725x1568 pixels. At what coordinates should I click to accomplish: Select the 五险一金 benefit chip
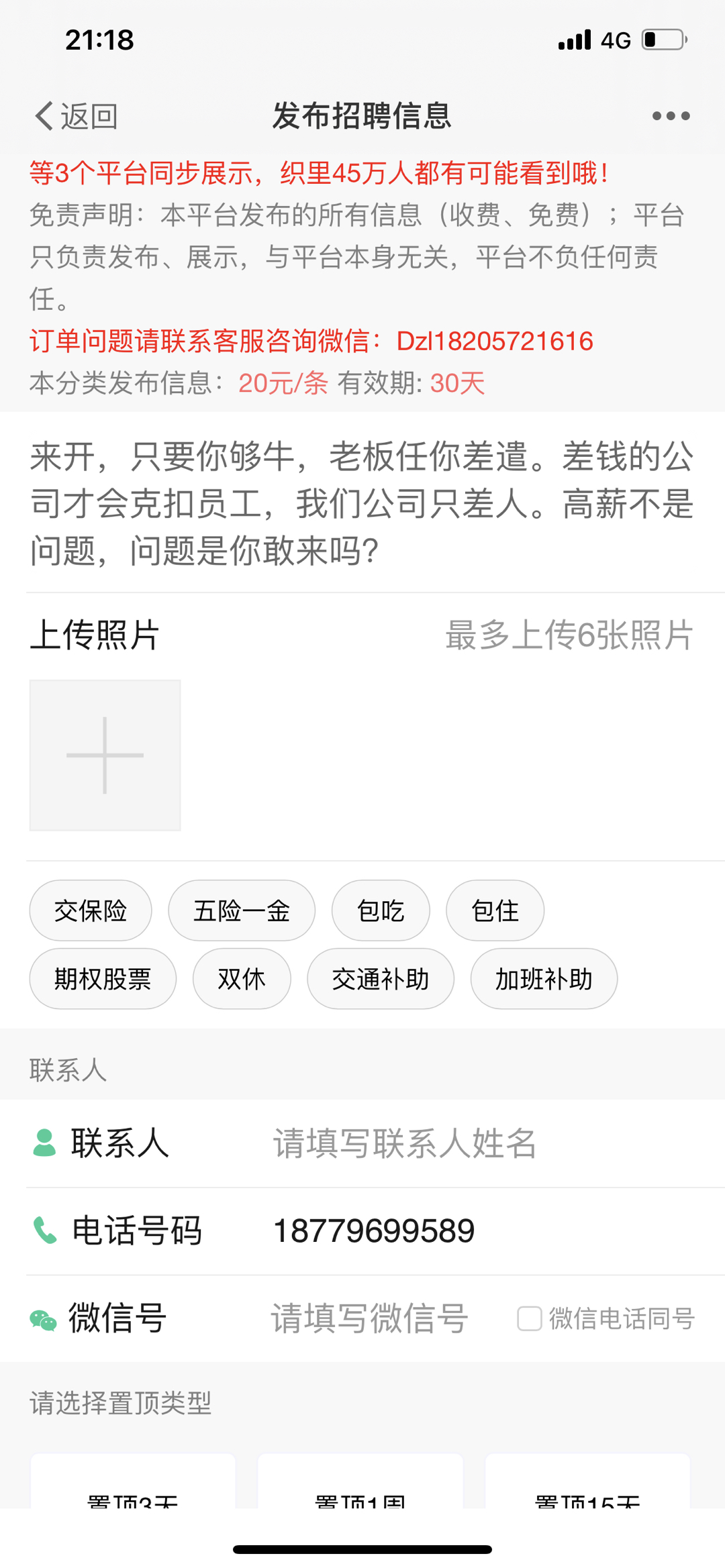[x=242, y=910]
